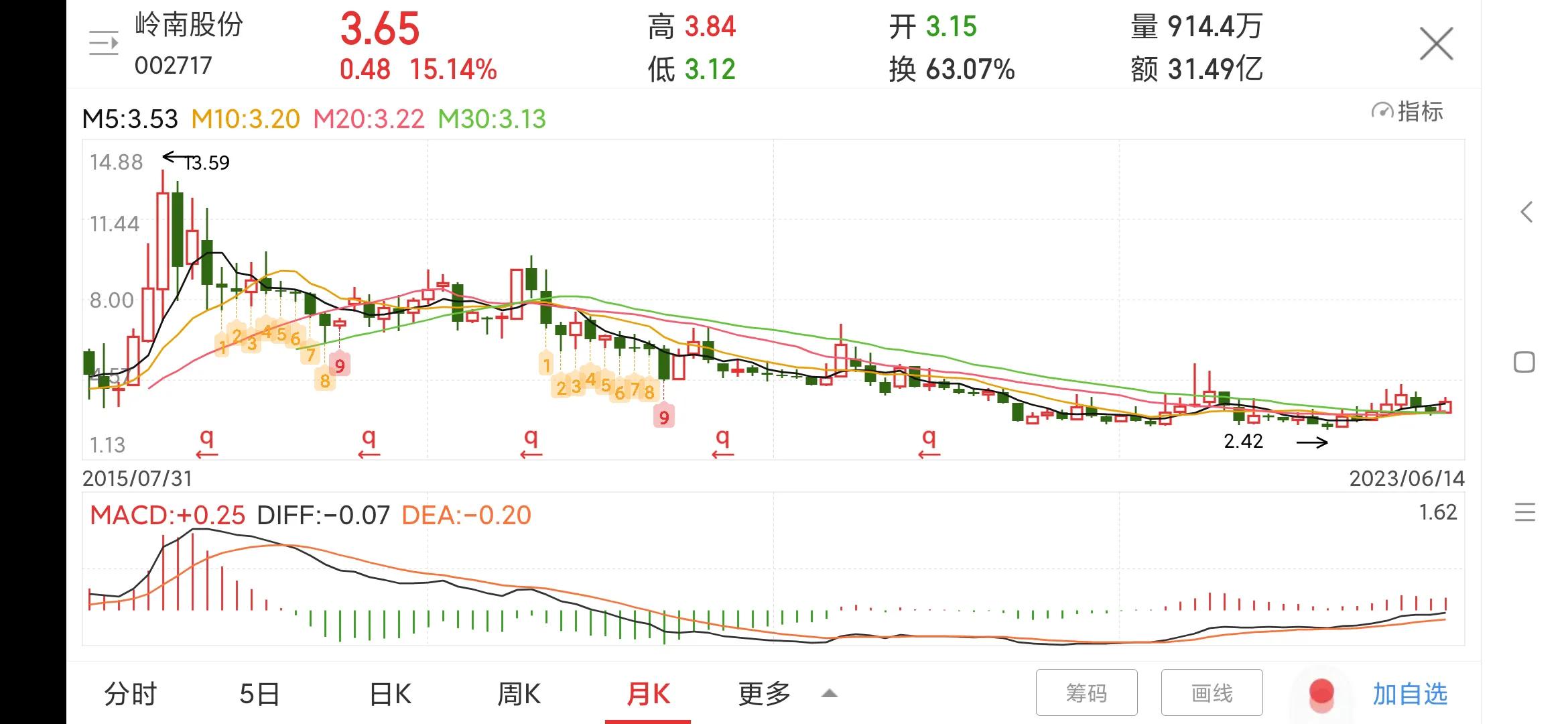Image resolution: width=1568 pixels, height=724 pixels.
Task: Open the 指标 indicator settings
Action: point(1408,111)
